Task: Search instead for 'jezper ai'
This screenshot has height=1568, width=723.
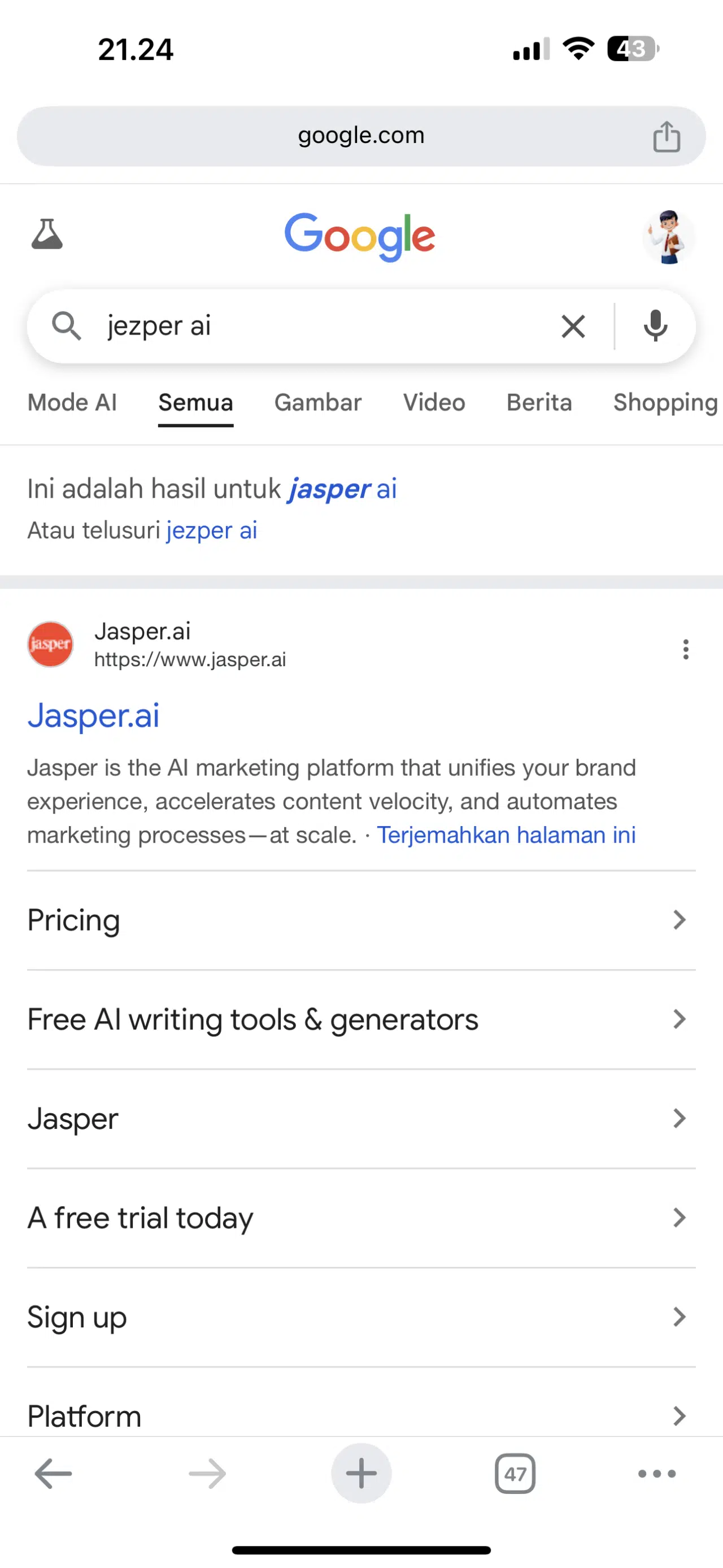Action: pos(211,531)
